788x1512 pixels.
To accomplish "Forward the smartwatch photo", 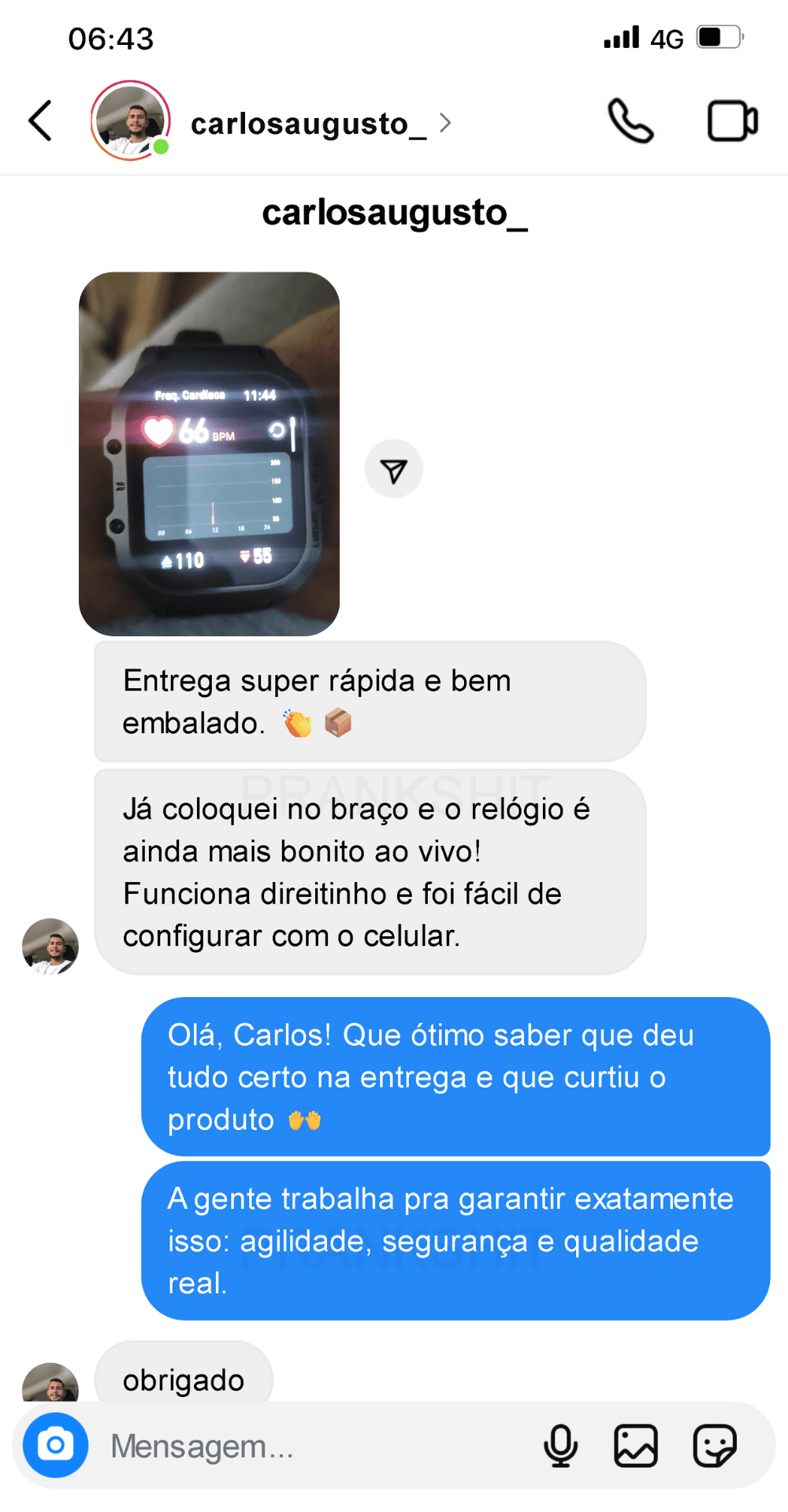I will pos(394,470).
